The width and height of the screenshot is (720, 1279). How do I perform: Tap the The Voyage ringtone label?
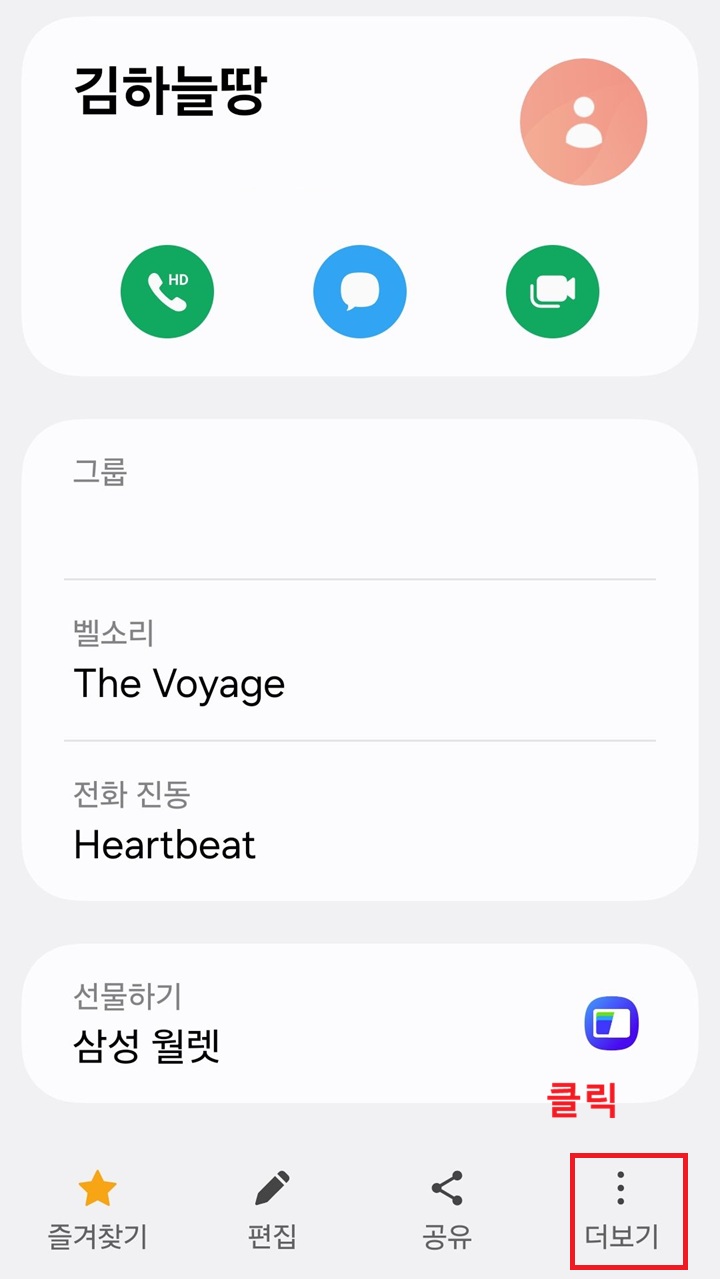pyautogui.click(x=180, y=683)
